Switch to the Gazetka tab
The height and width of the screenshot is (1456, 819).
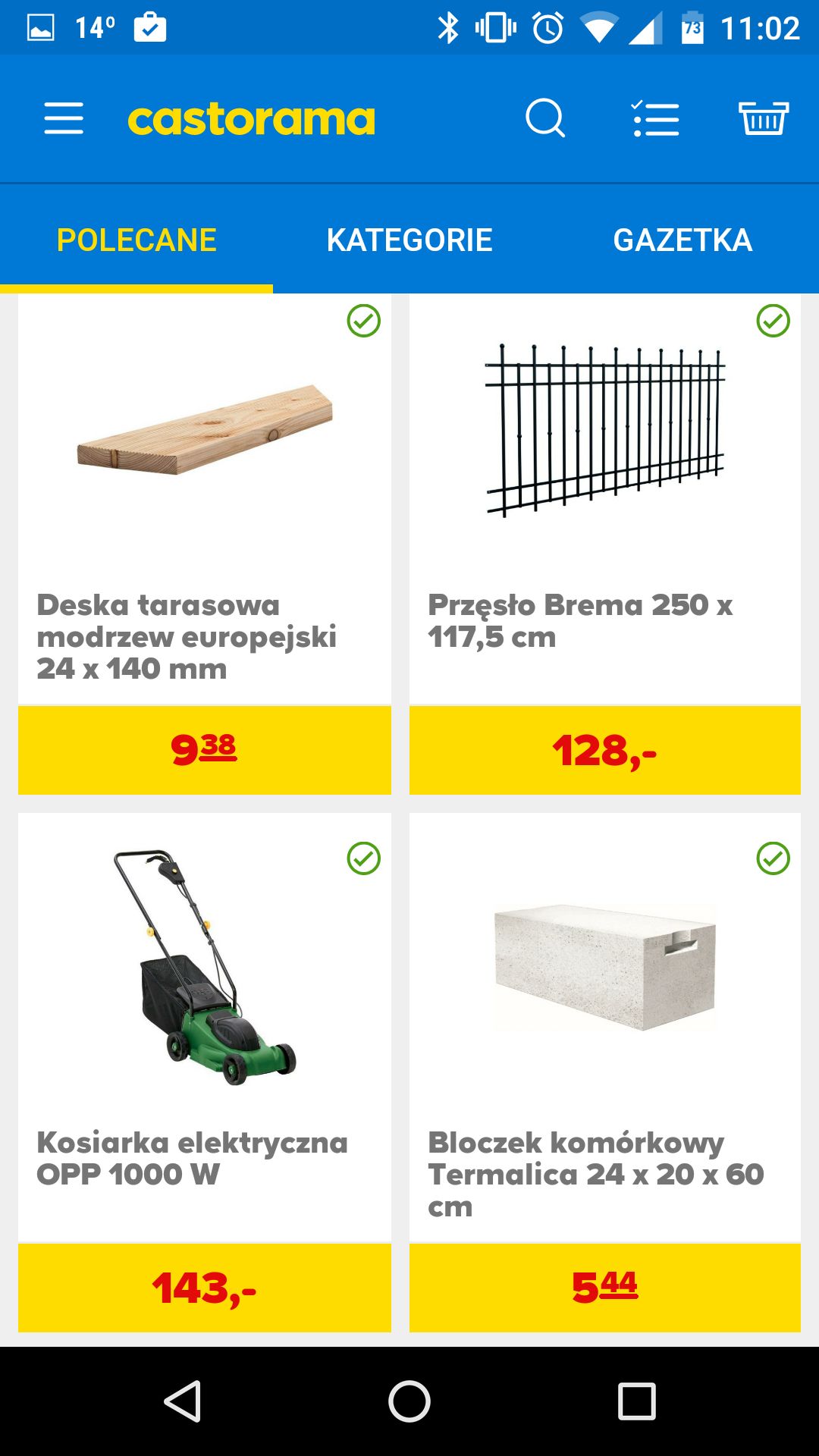(682, 240)
